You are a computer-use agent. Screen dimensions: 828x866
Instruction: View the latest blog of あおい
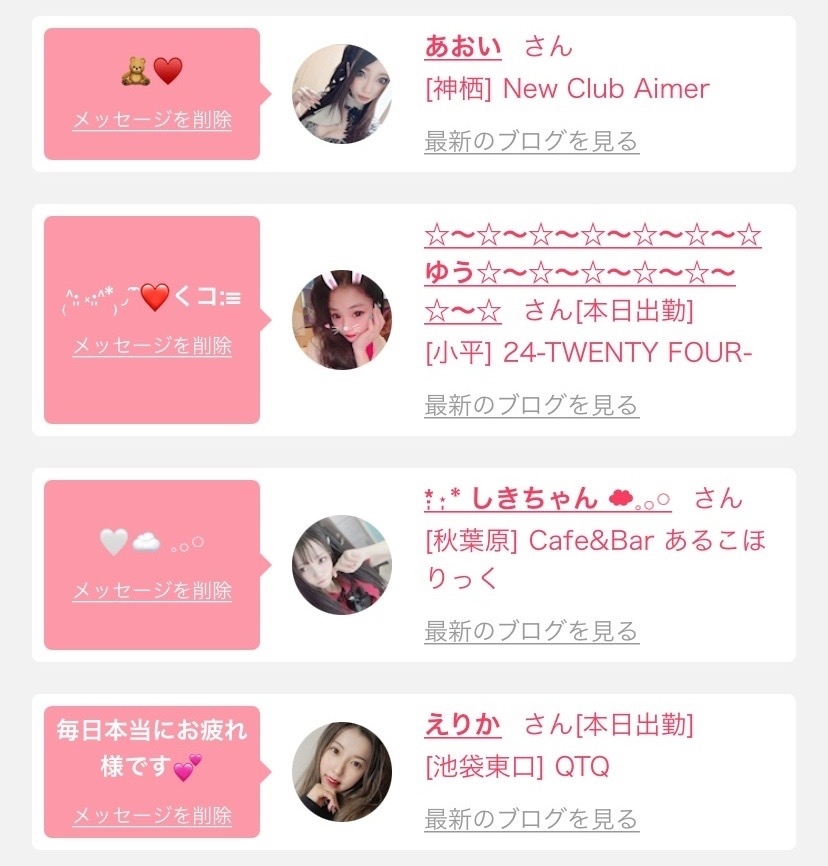[x=531, y=141]
